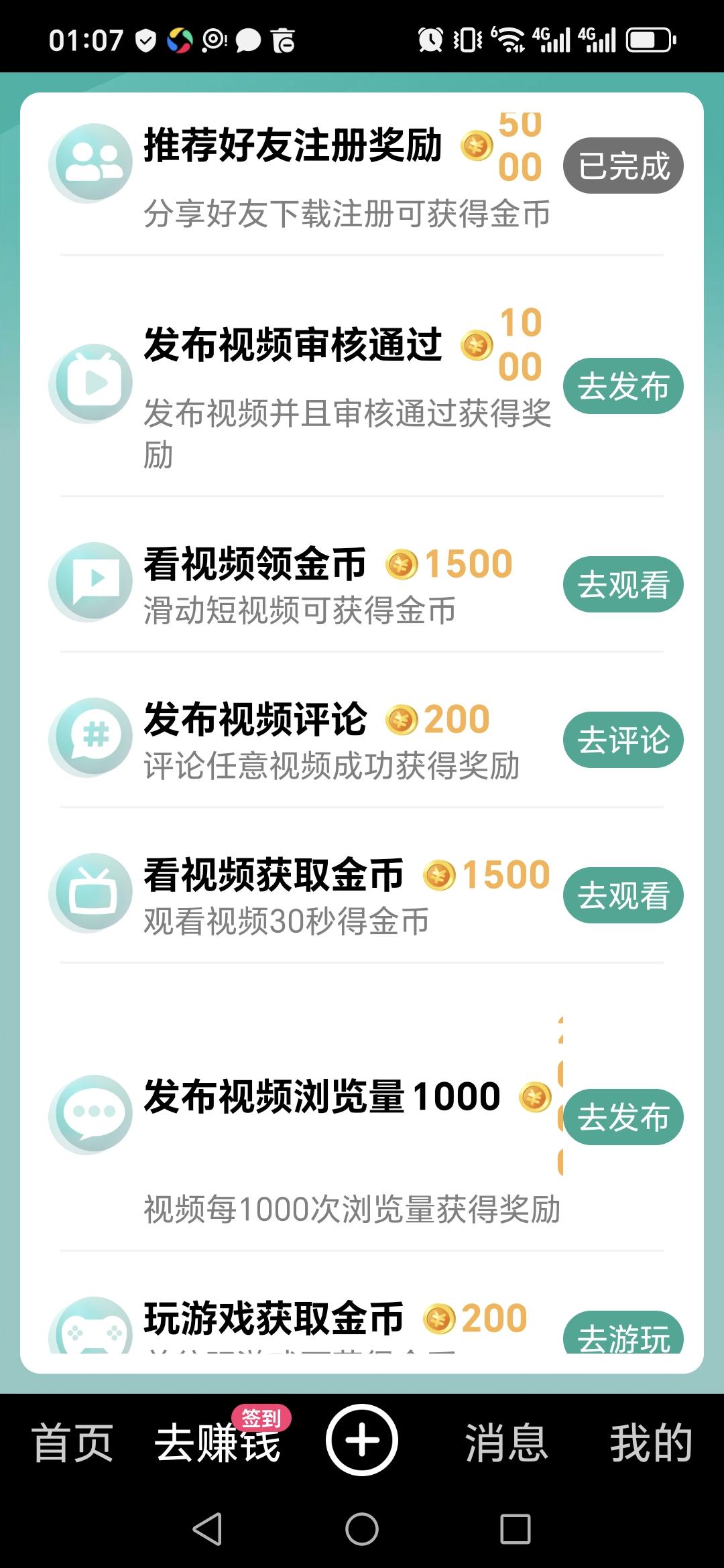
Task: Switch to the 首页 tab
Action: click(x=72, y=1442)
